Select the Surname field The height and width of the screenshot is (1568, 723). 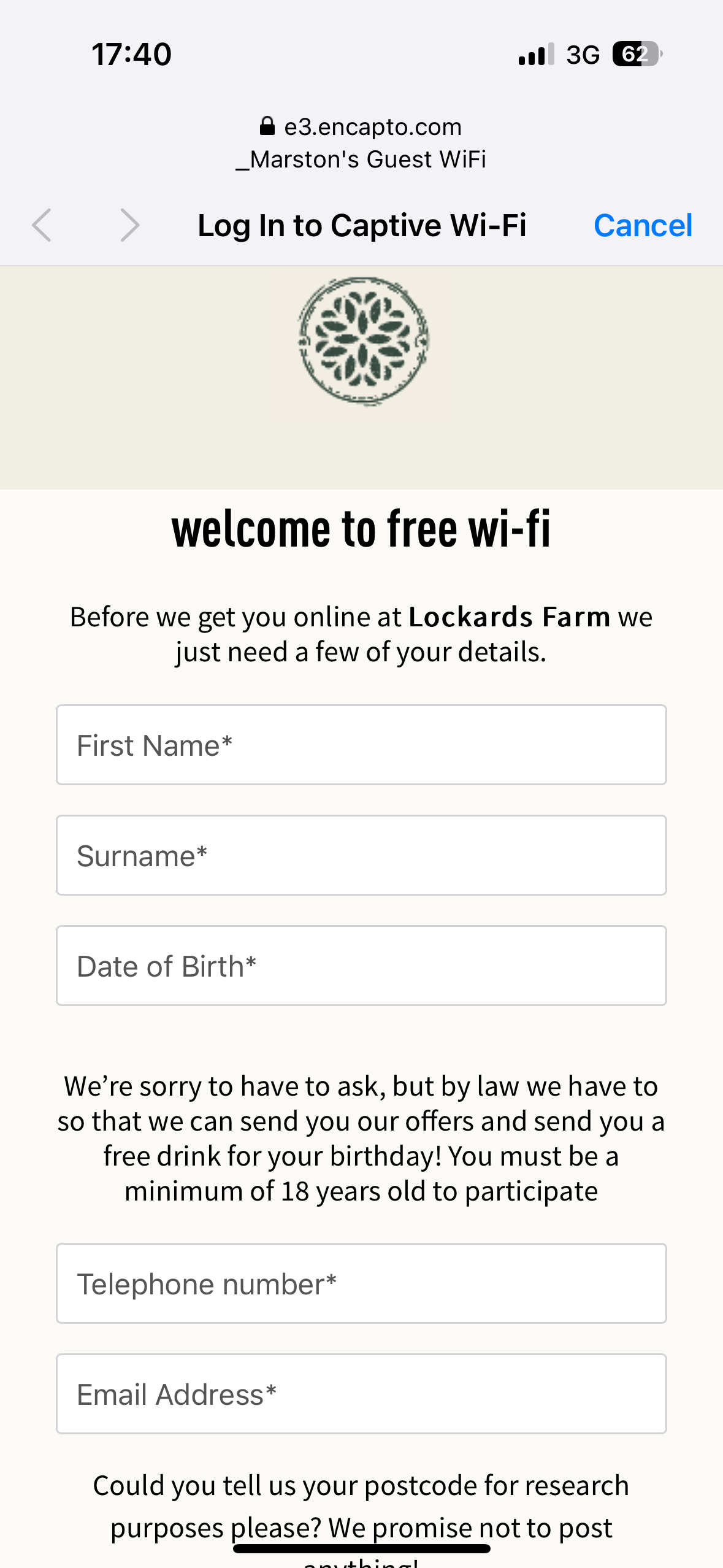tap(361, 855)
